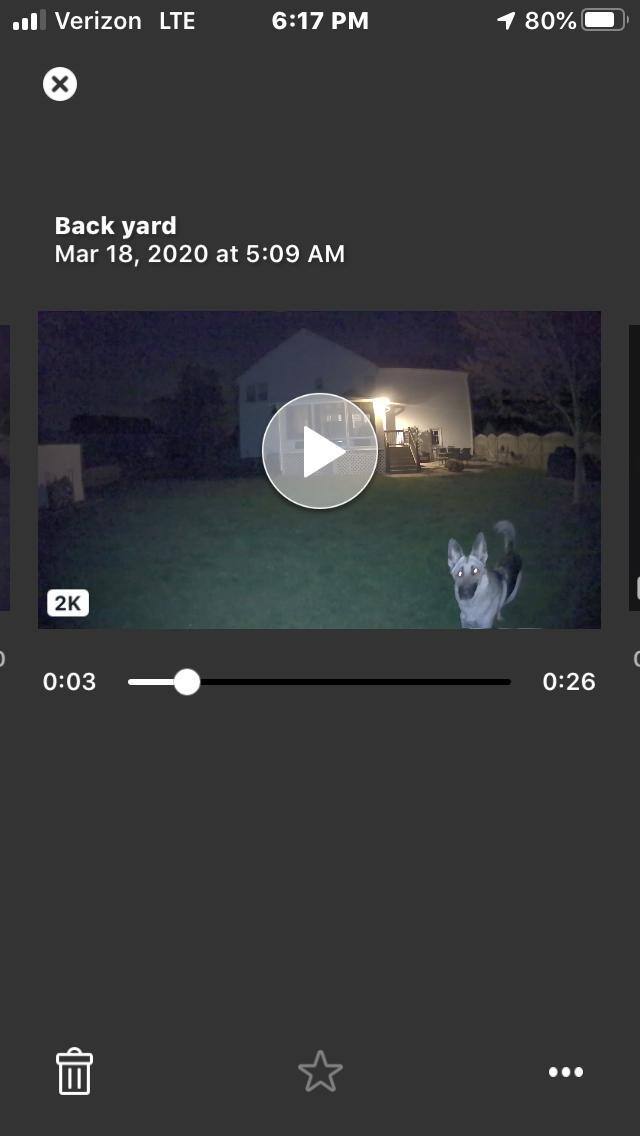Play the Back yard video clip

coord(319,451)
